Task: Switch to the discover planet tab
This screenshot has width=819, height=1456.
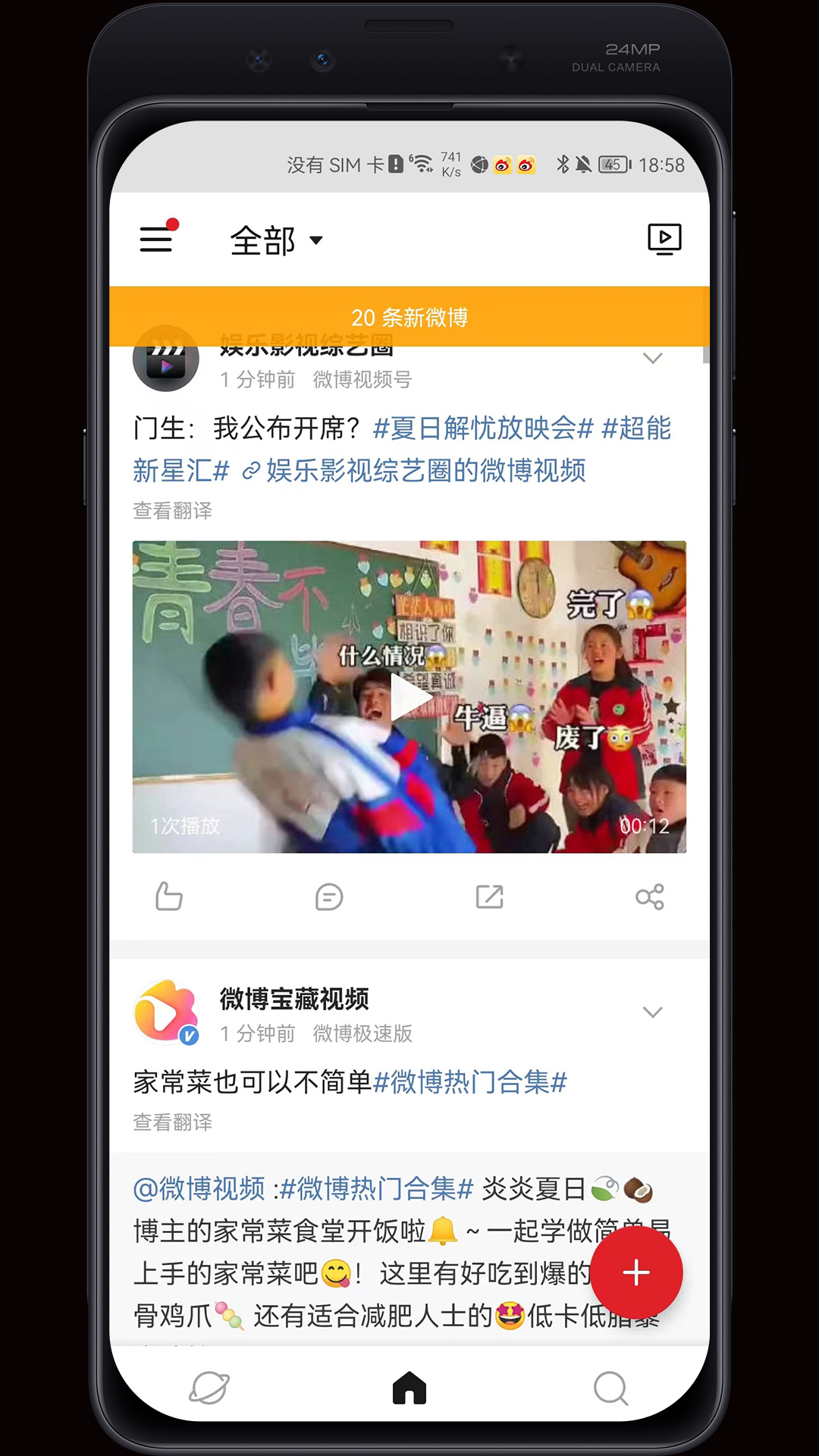Action: [209, 1389]
